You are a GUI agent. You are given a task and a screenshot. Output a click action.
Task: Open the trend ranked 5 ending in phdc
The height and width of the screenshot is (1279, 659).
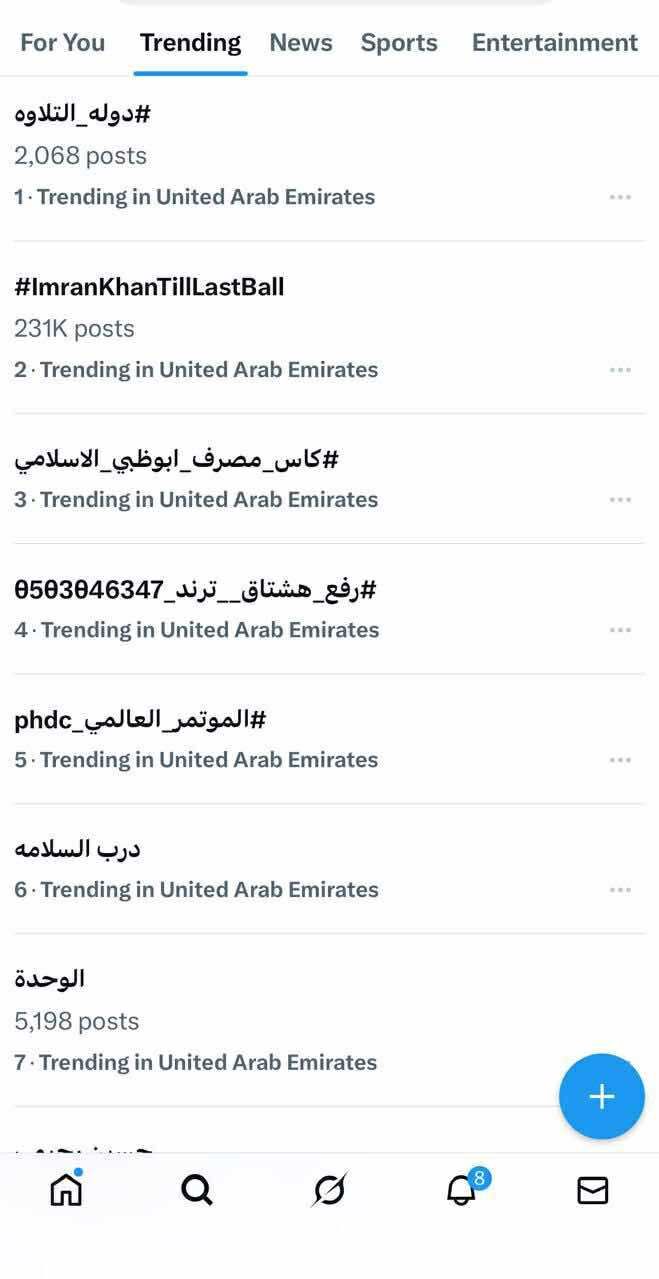pyautogui.click(x=141, y=719)
